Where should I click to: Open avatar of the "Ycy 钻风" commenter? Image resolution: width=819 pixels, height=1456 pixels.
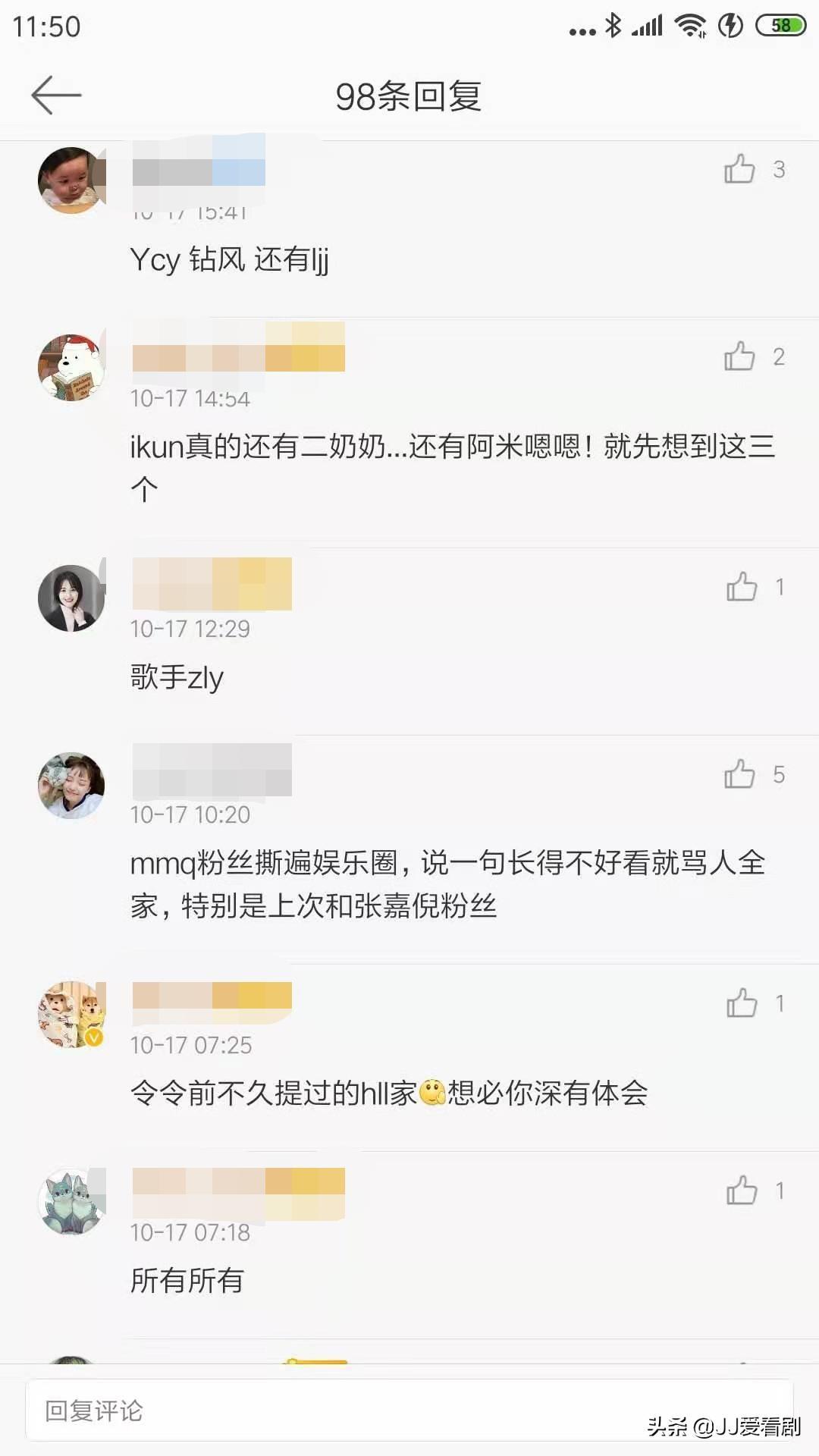tap(71, 180)
